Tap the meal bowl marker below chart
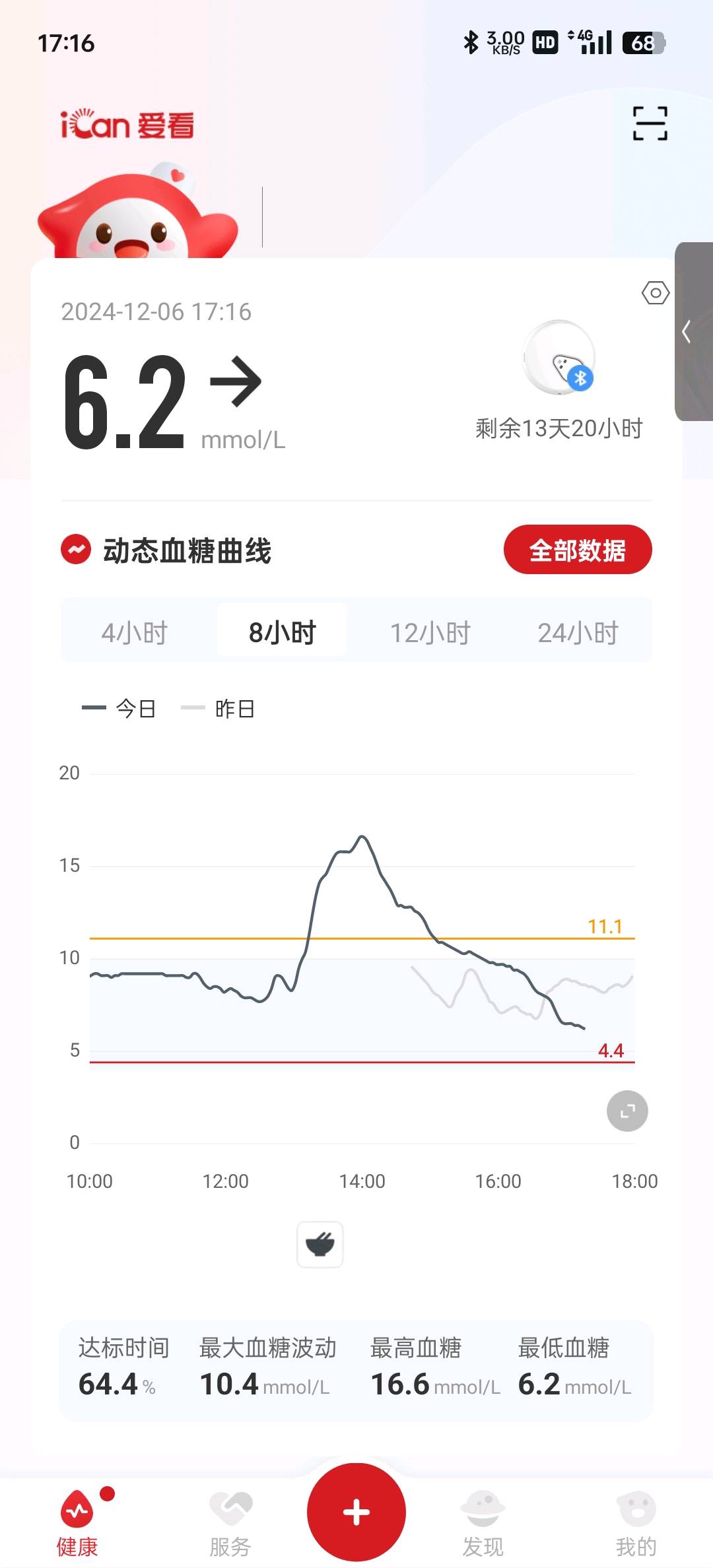This screenshot has height=1568, width=713. [x=320, y=1244]
